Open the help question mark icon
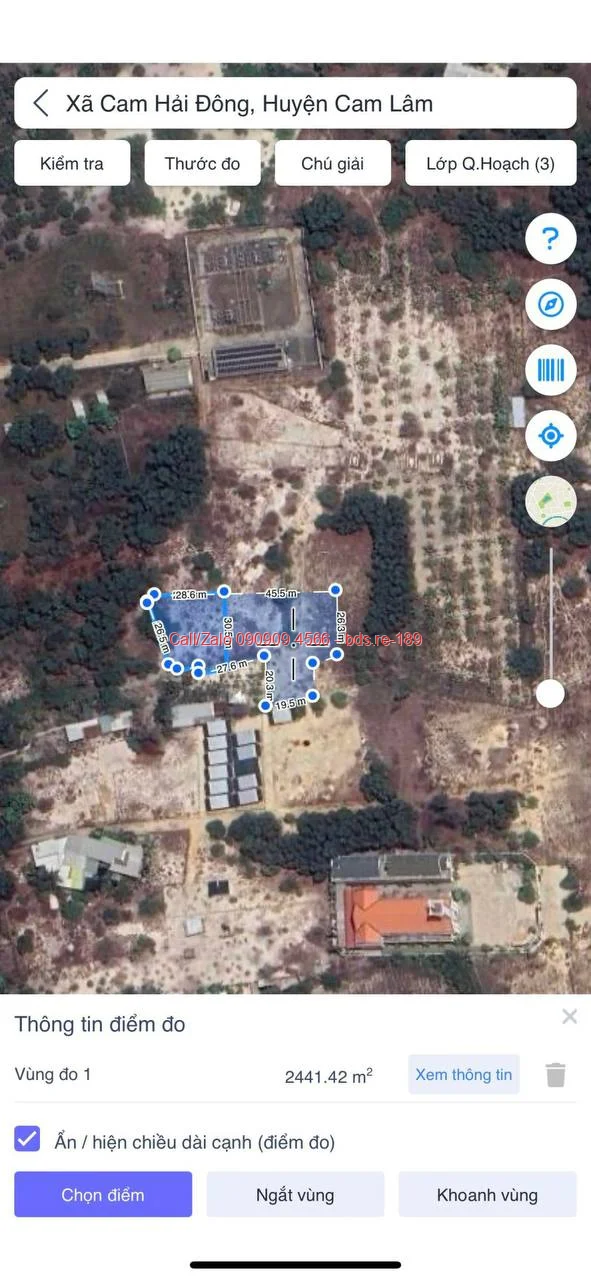Screen dimensions: 591x1280 (551, 239)
